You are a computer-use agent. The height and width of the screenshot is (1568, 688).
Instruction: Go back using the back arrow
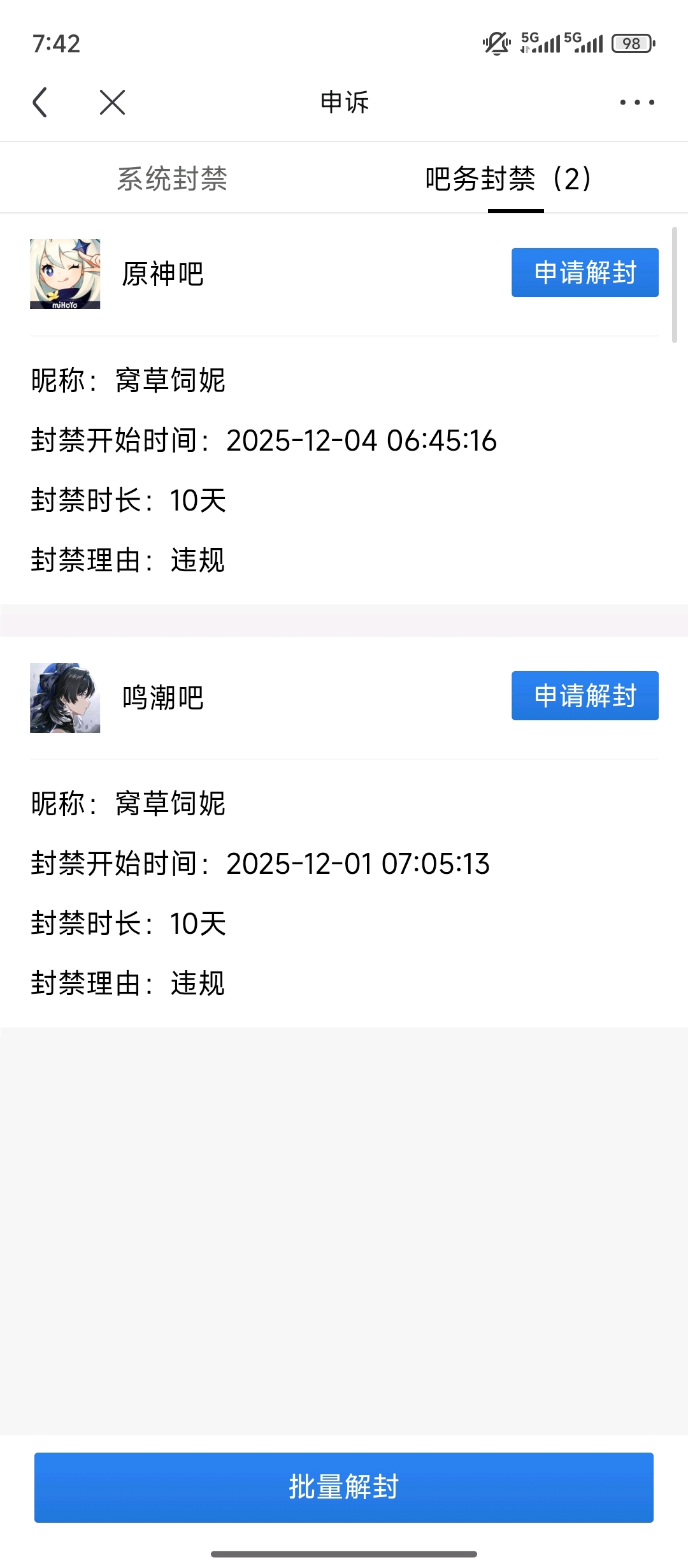(x=40, y=102)
